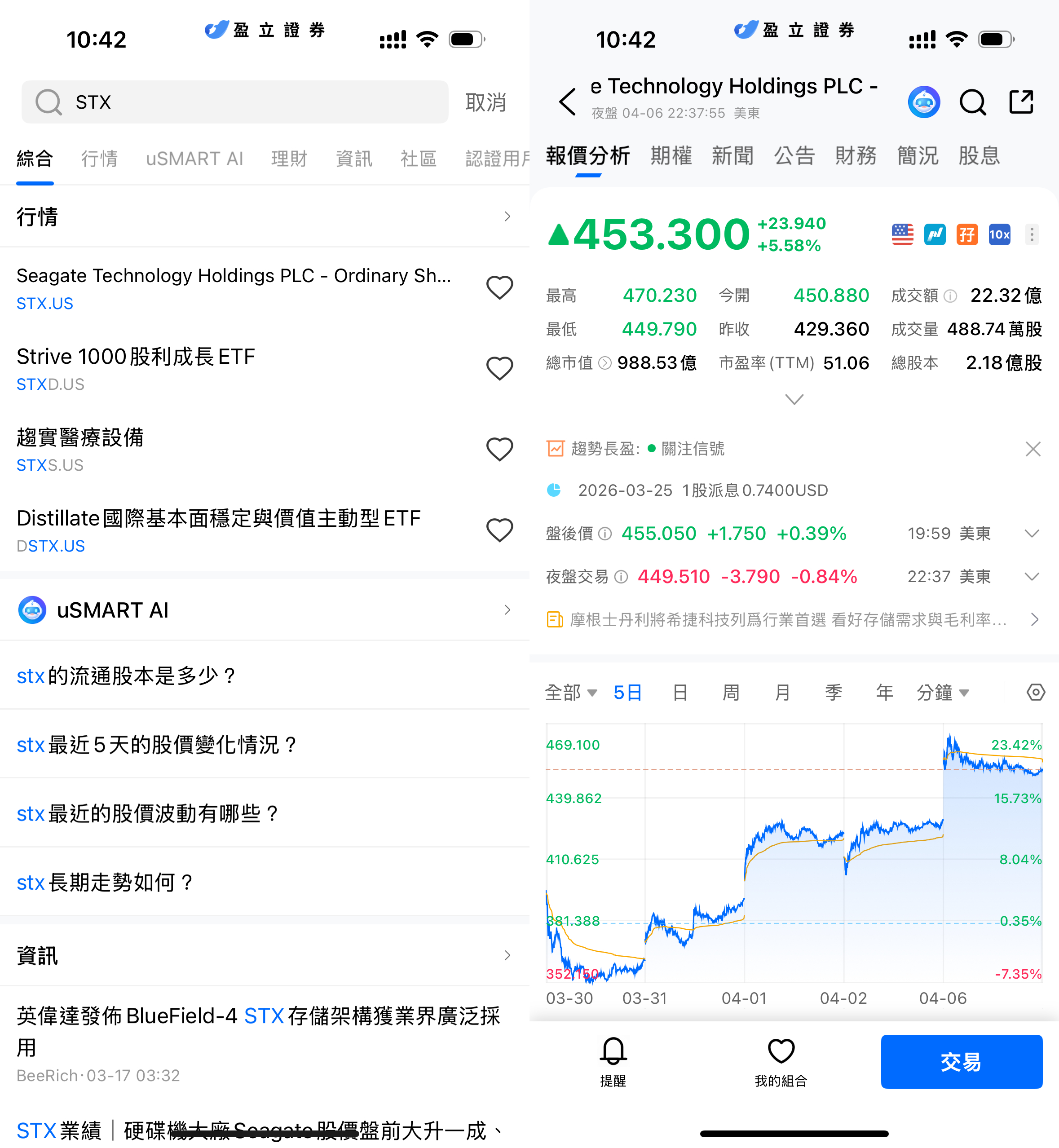Switch to the 期權 options tab
Viewport: 1059px width, 1148px height.
pyautogui.click(x=671, y=155)
